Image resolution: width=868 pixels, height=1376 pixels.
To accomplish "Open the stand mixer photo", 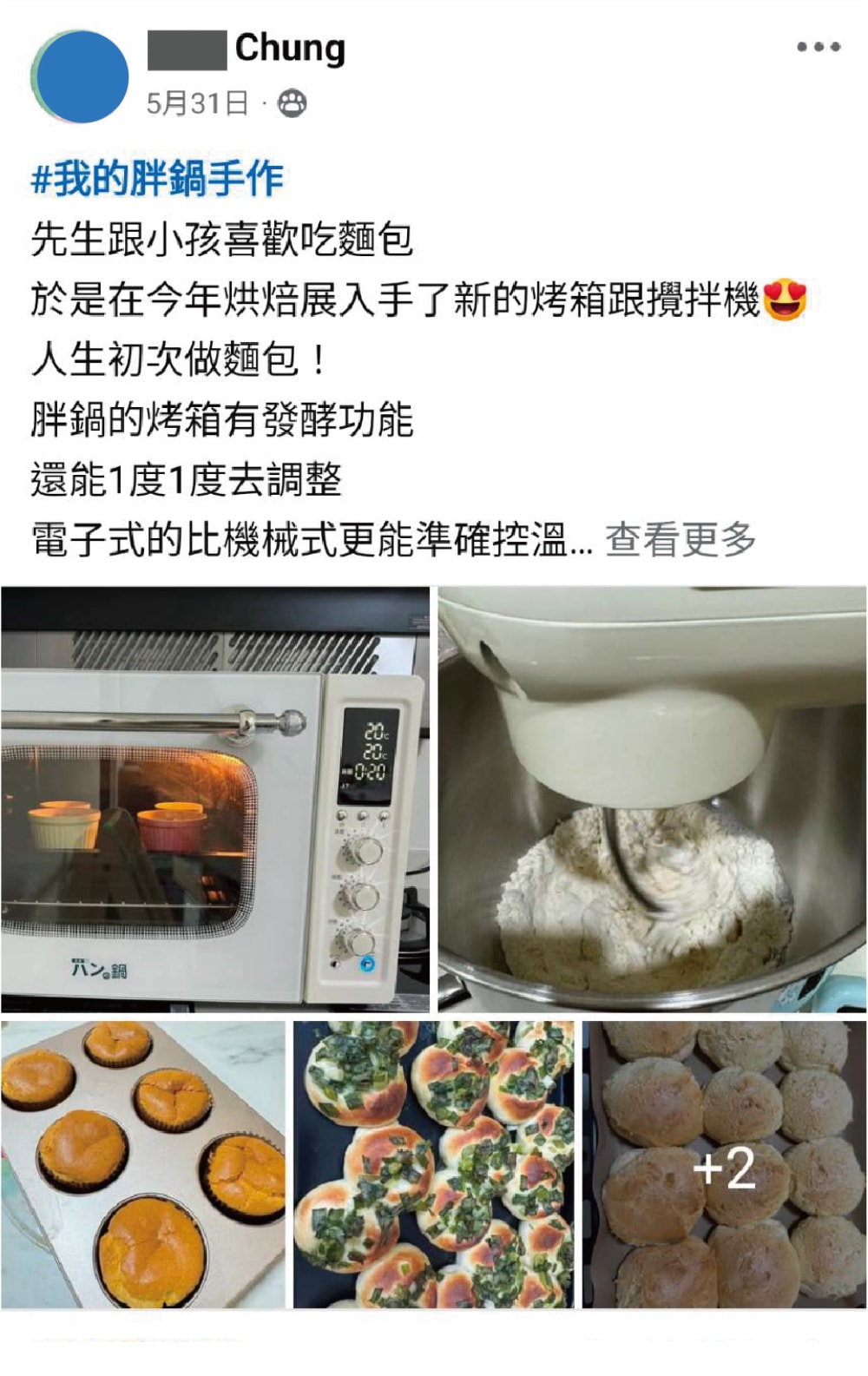I will click(x=652, y=799).
